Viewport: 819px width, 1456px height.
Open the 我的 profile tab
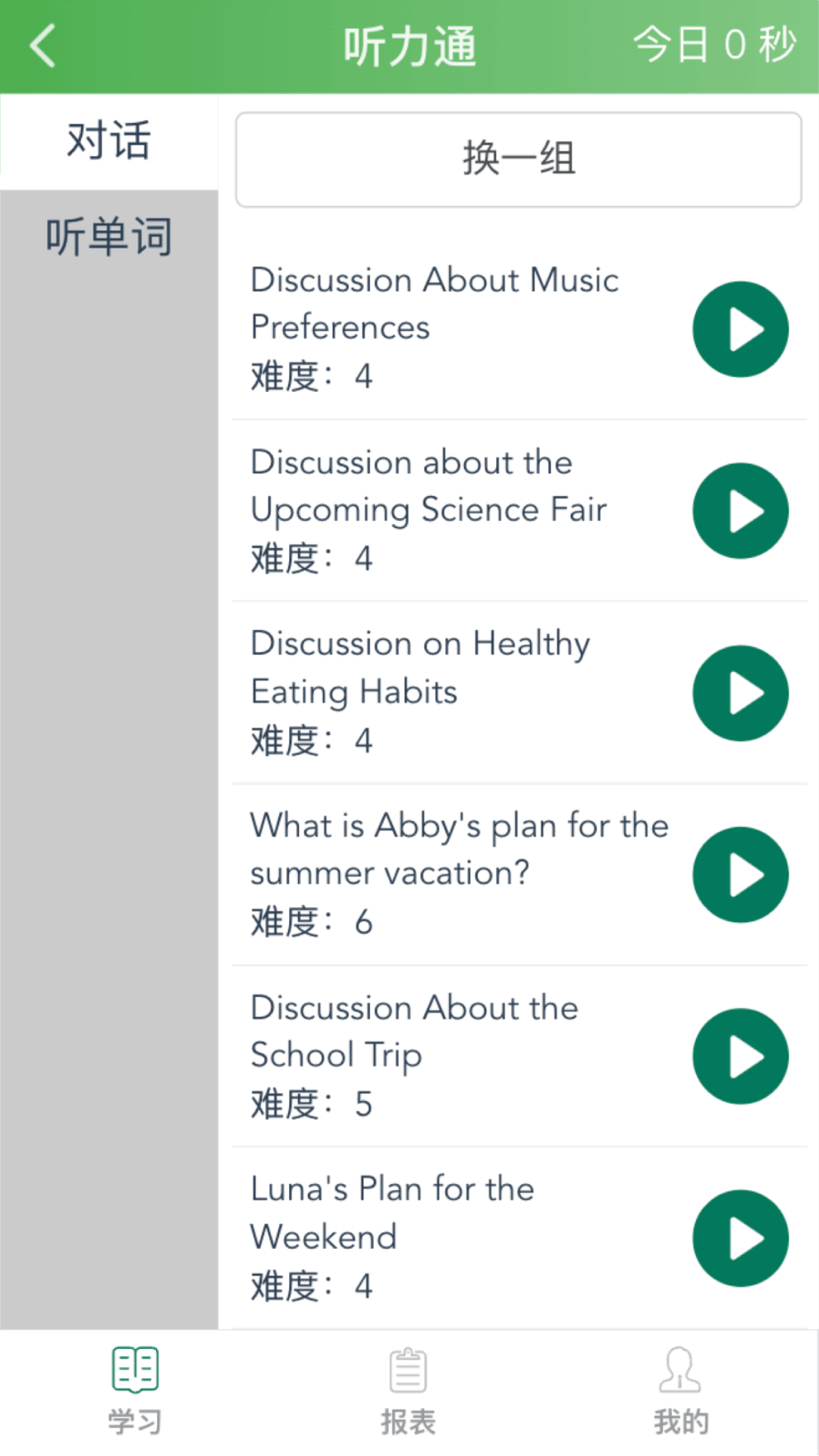680,1392
